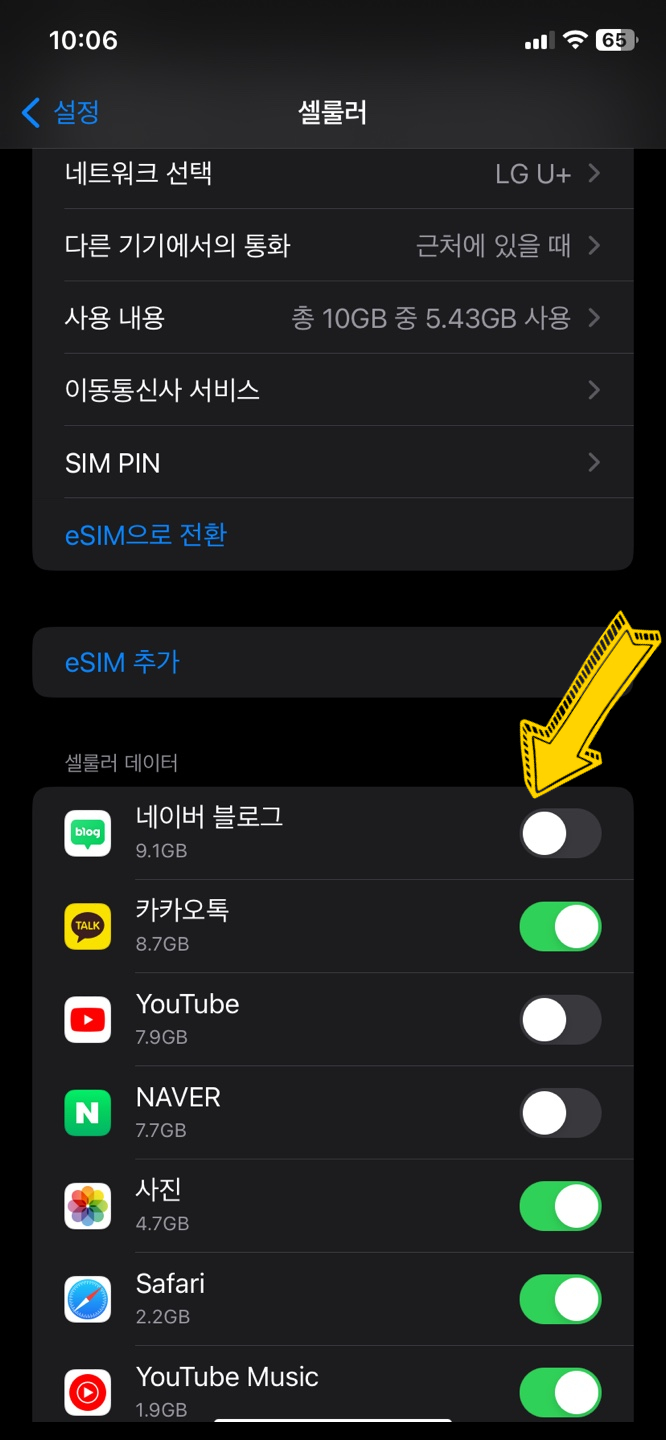Tap eSIM 추가
The image size is (666, 1440).
[x=333, y=662]
